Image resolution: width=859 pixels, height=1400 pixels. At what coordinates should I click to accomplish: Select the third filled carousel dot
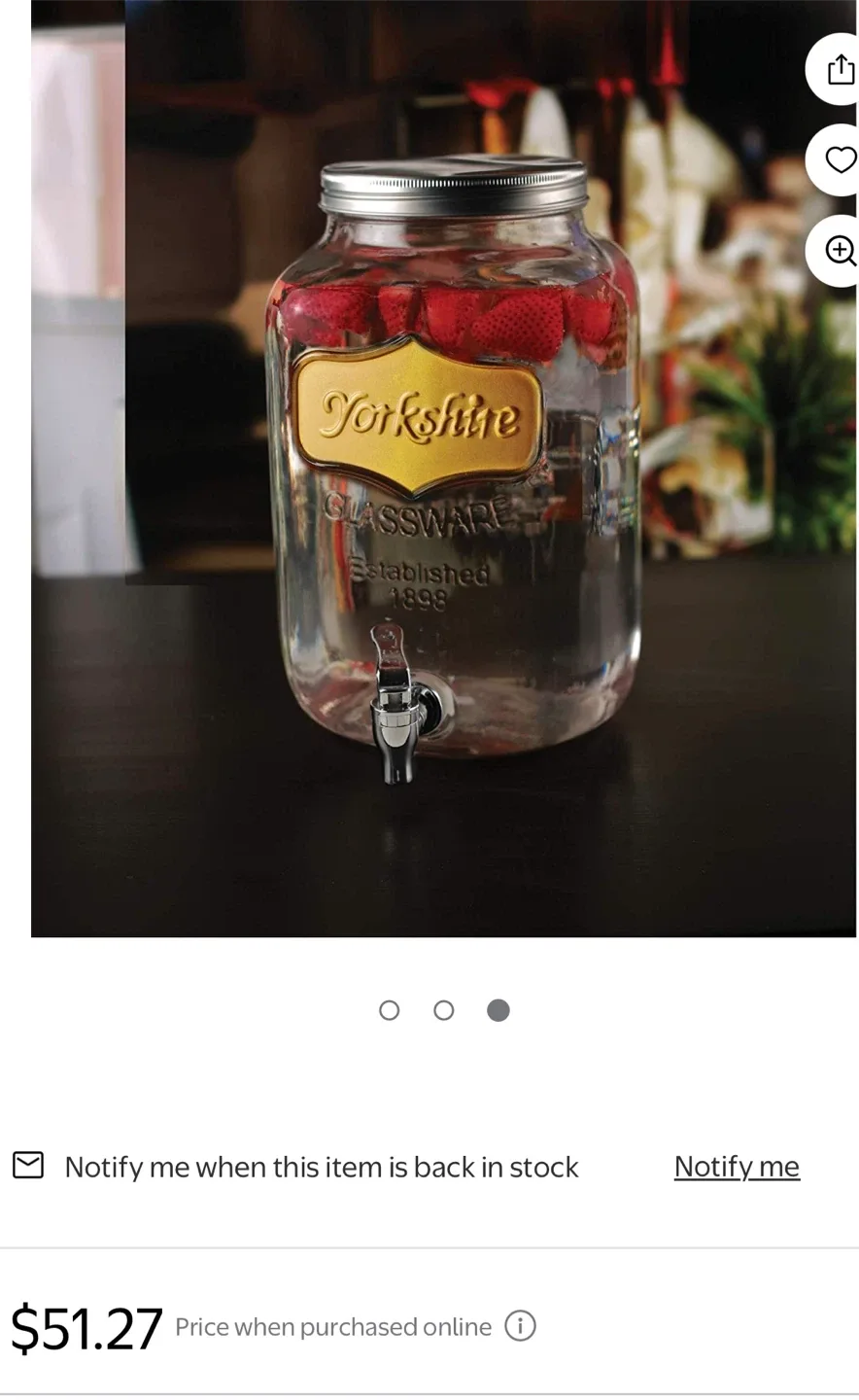pyautogui.click(x=498, y=1009)
